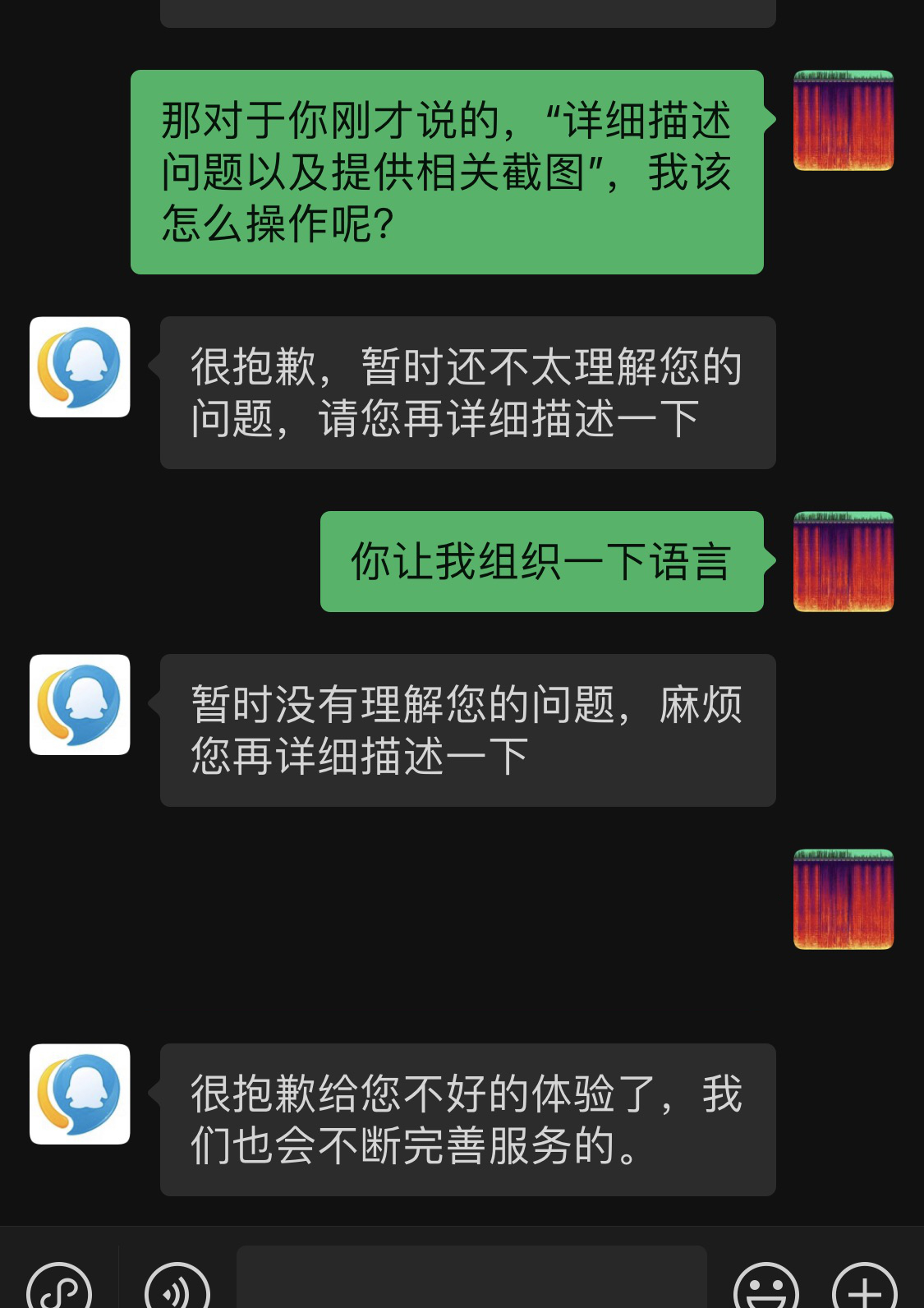Open the service avatar beside "很抱歉给您不好的体验了"
924x1308 pixels.
click(80, 1094)
